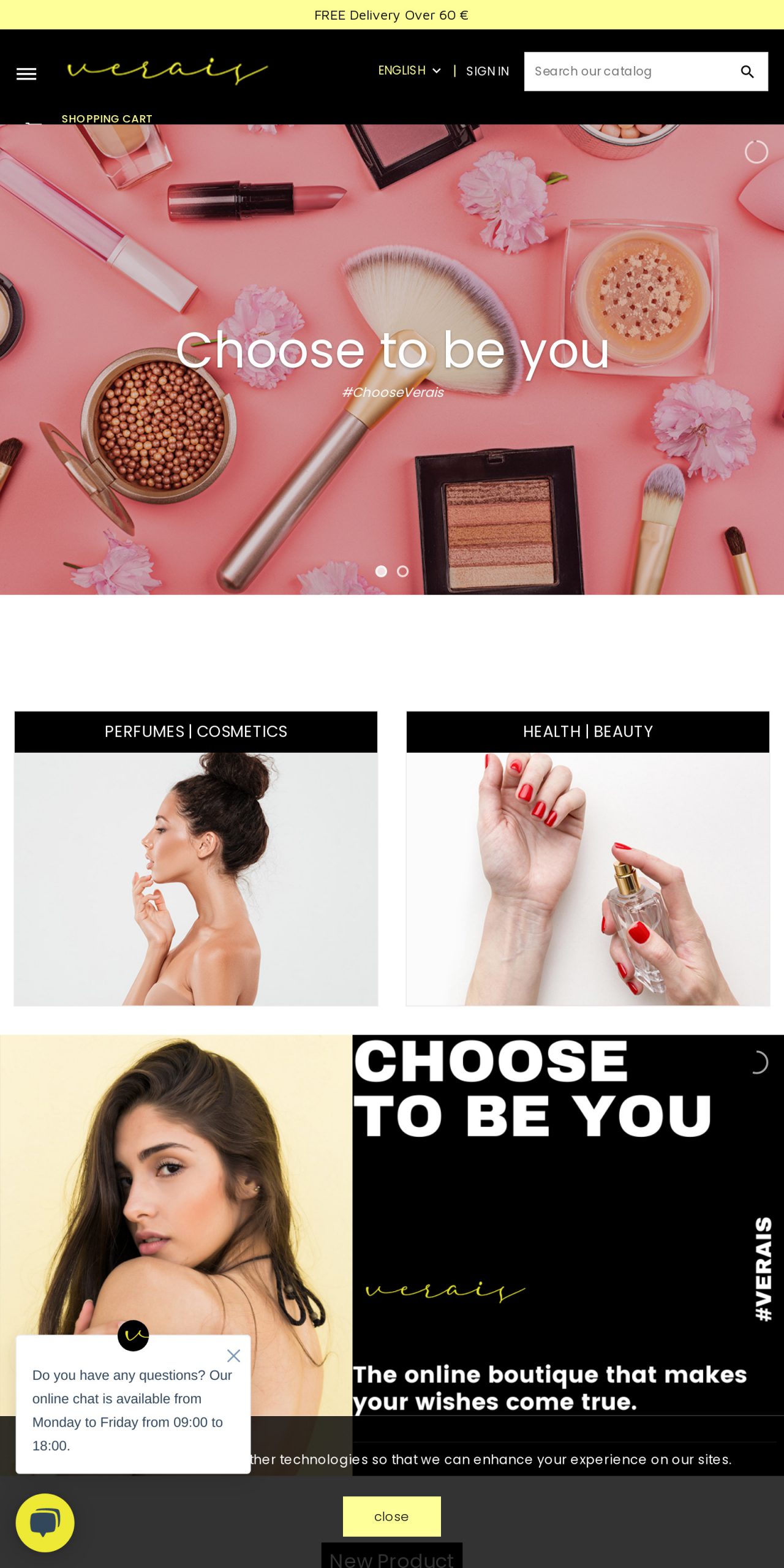The image size is (784, 1568).
Task: Dismiss the online chat popup
Action: 233,1355
